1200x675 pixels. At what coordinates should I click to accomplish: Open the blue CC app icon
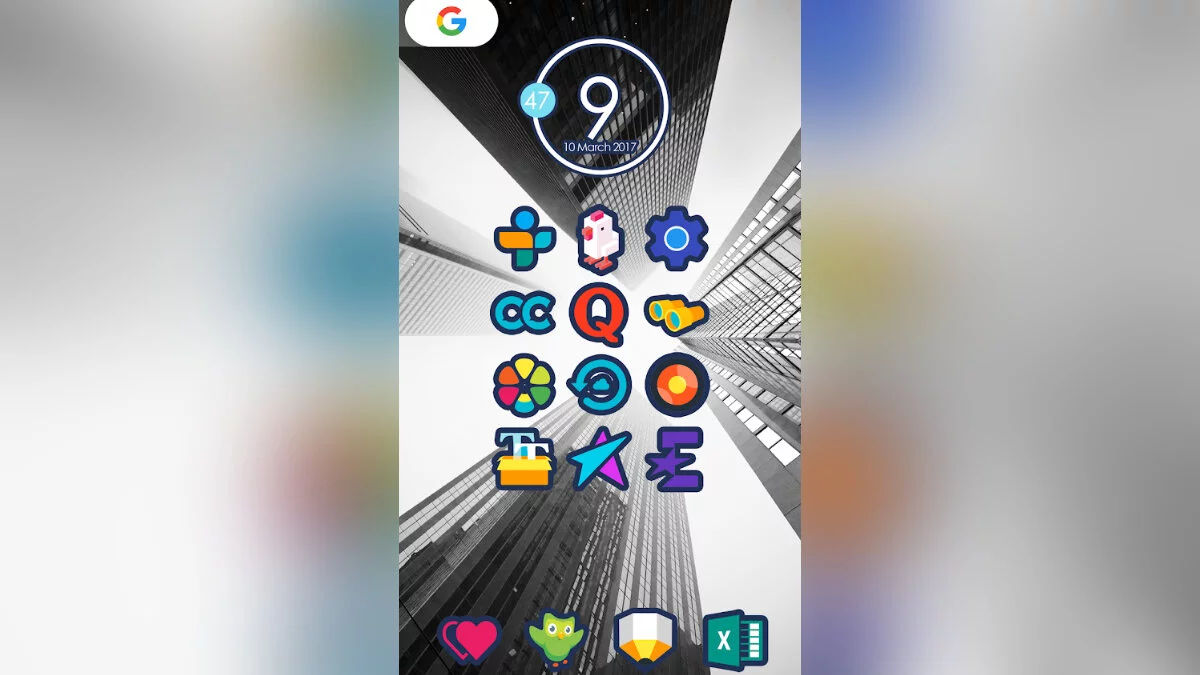click(524, 314)
